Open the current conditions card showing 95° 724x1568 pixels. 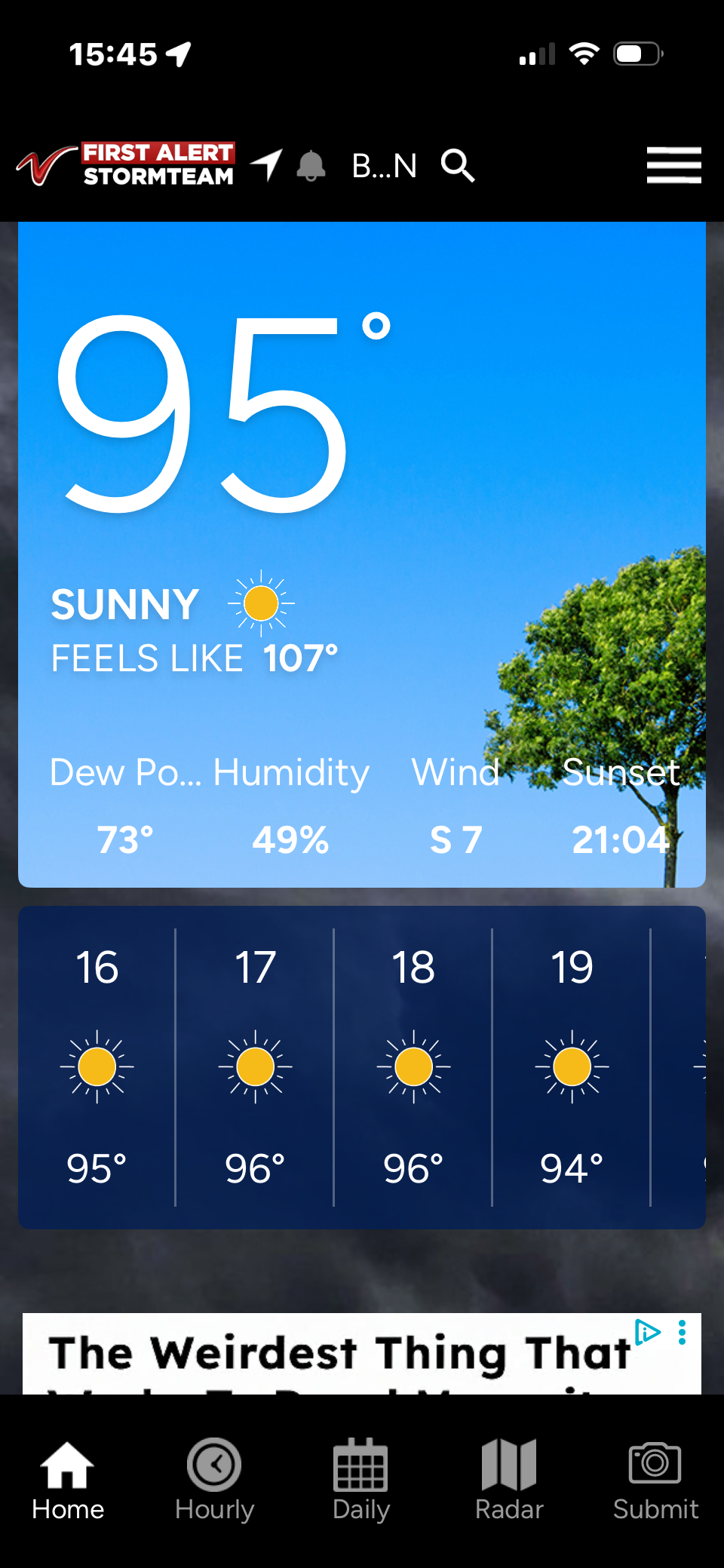[x=362, y=554]
